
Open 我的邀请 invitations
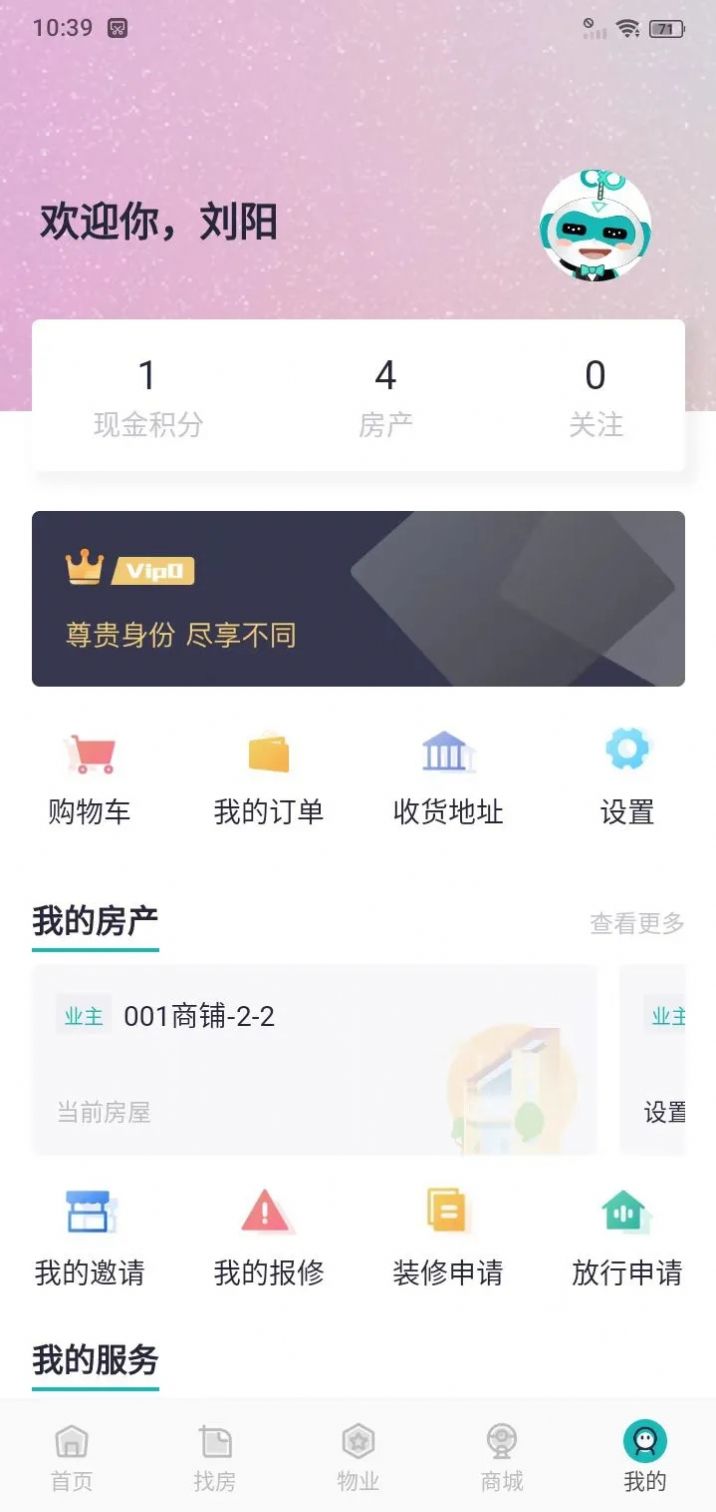89,1238
